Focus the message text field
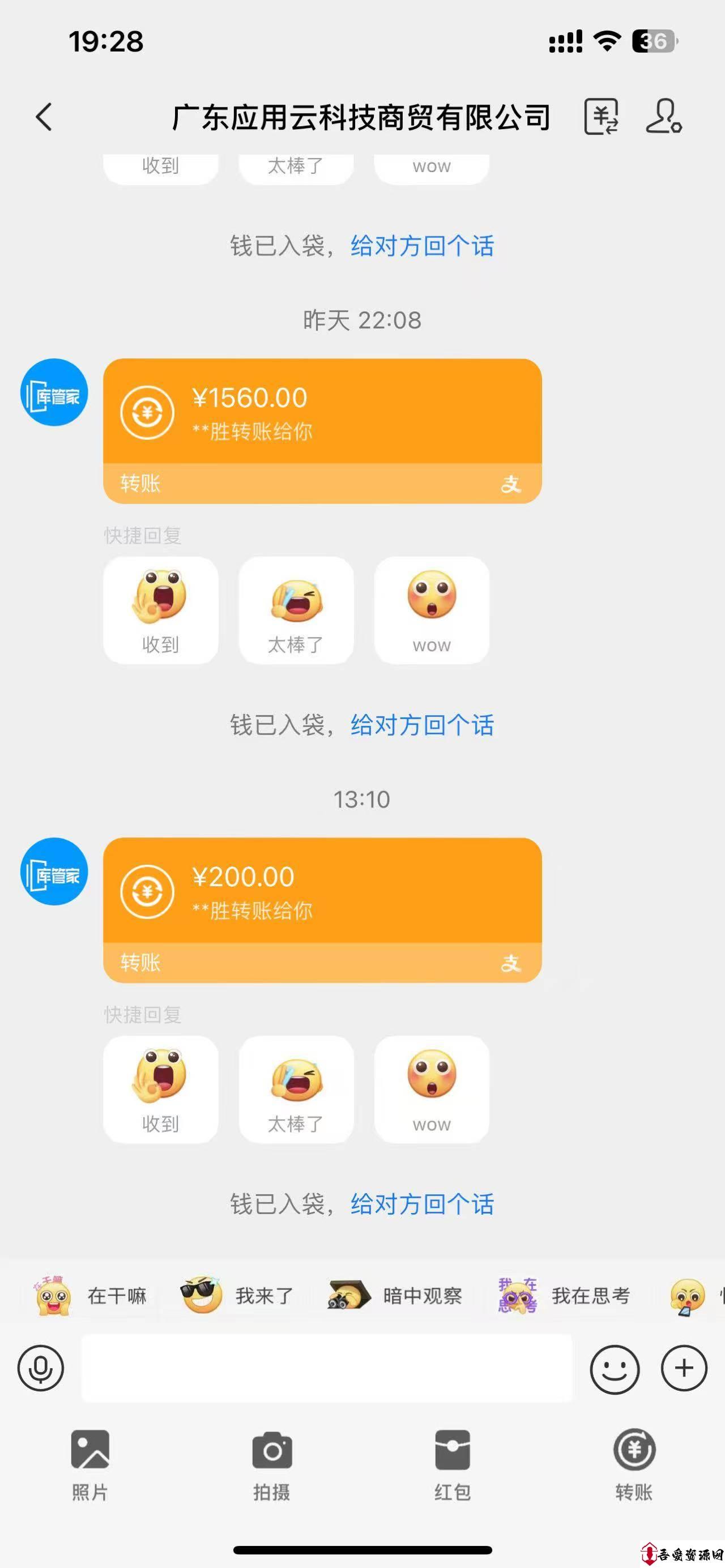This screenshot has height=1568, width=725. click(327, 1368)
